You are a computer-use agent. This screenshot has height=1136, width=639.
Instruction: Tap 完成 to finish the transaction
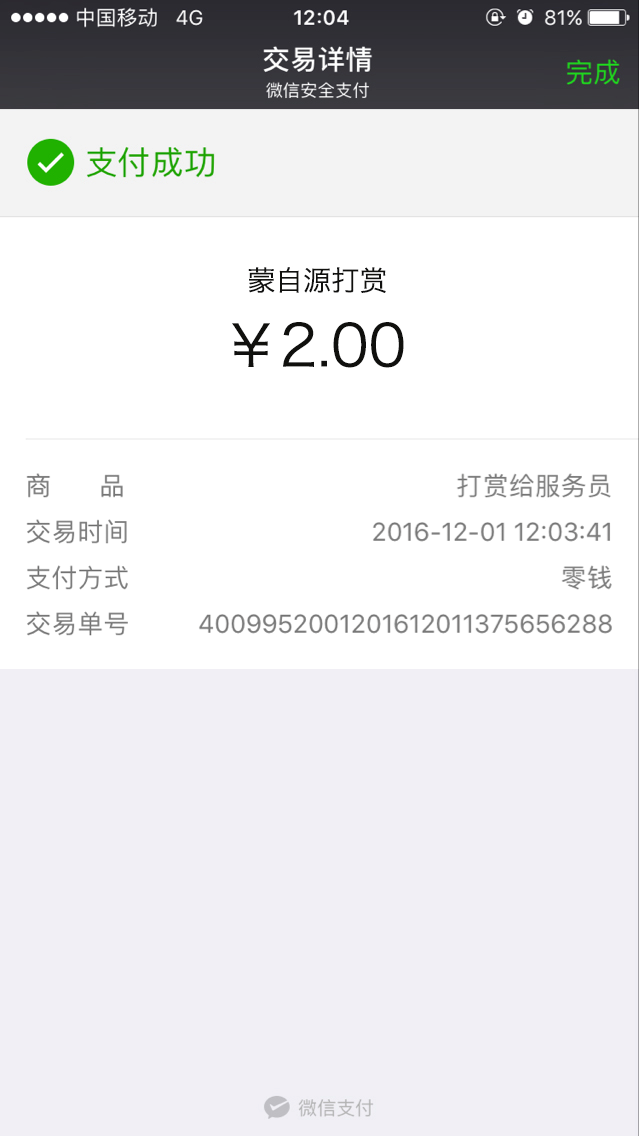tap(593, 72)
